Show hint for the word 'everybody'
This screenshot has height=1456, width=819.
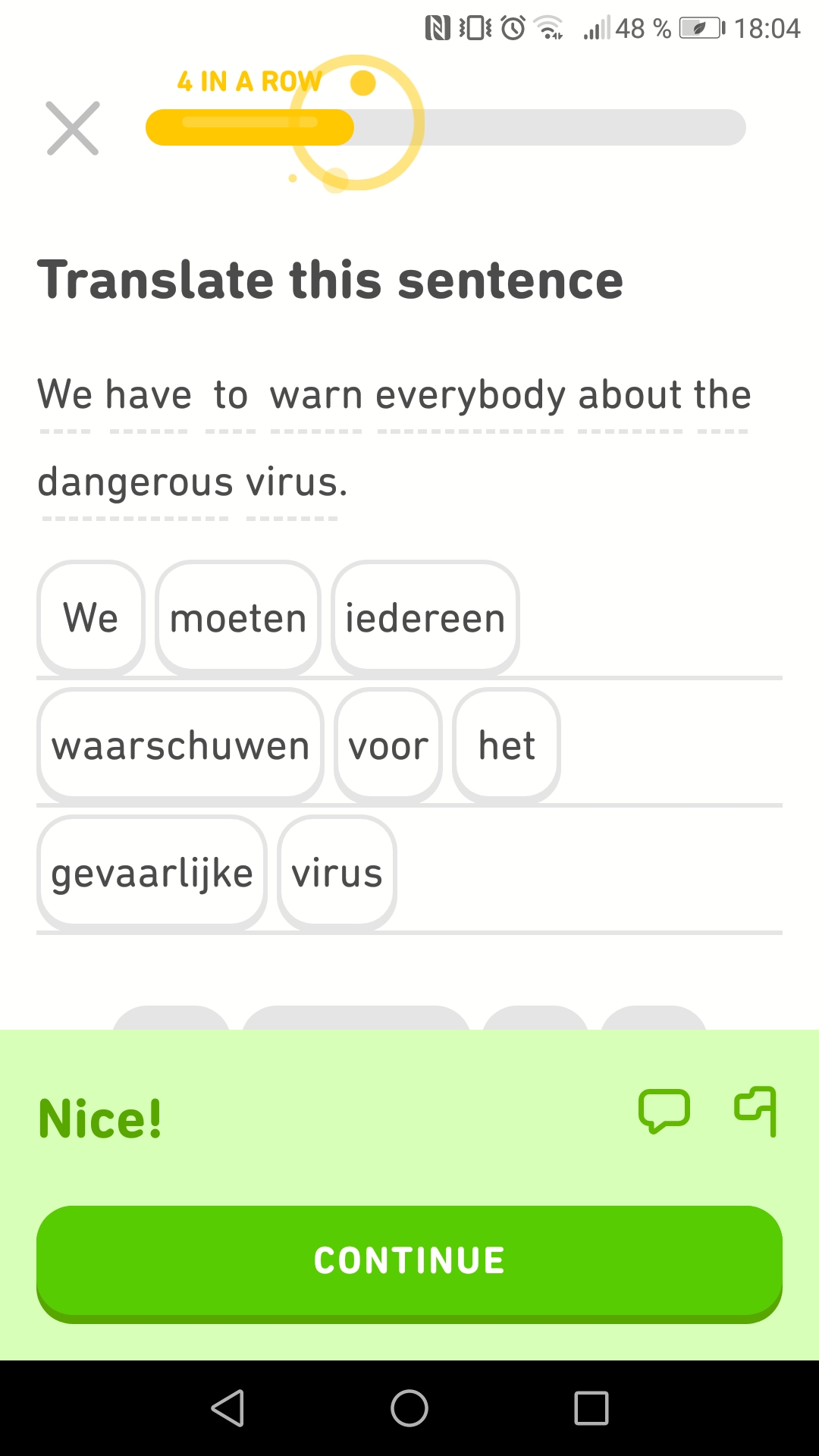point(470,396)
